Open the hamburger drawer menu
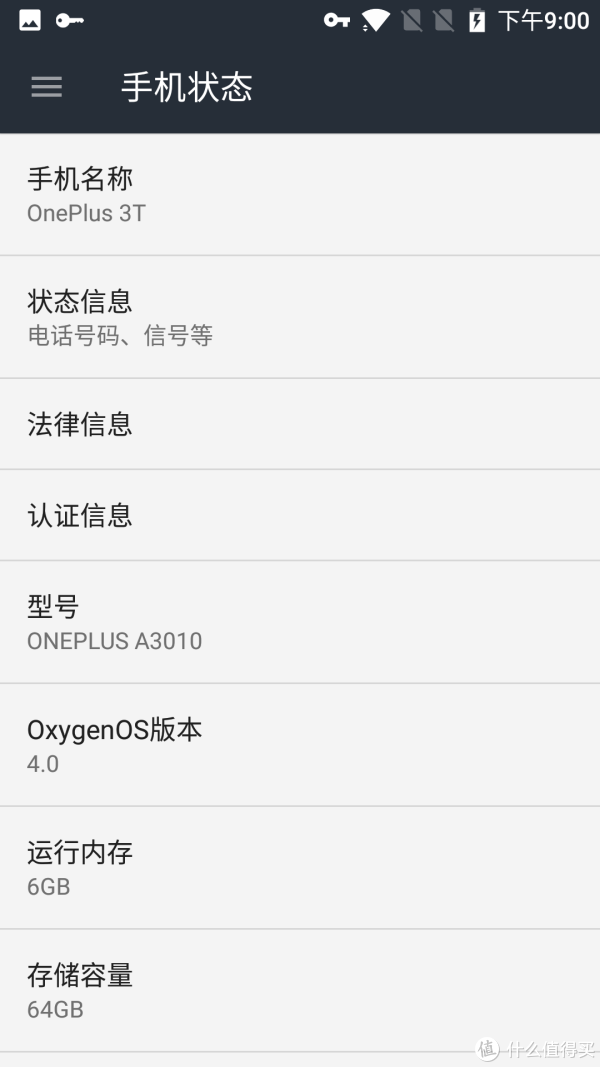 click(x=46, y=87)
